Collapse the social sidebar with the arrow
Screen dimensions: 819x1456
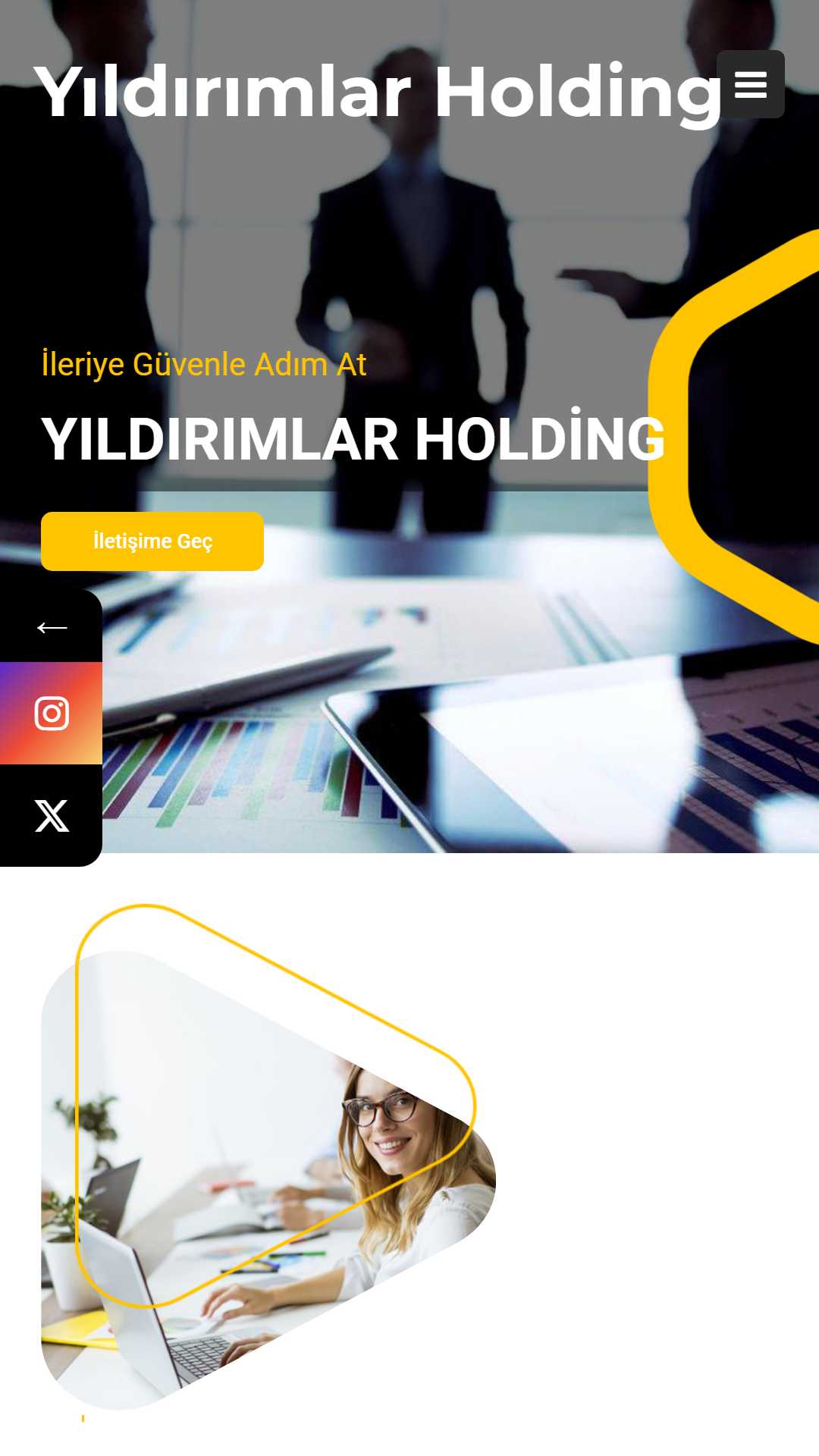[51, 626]
